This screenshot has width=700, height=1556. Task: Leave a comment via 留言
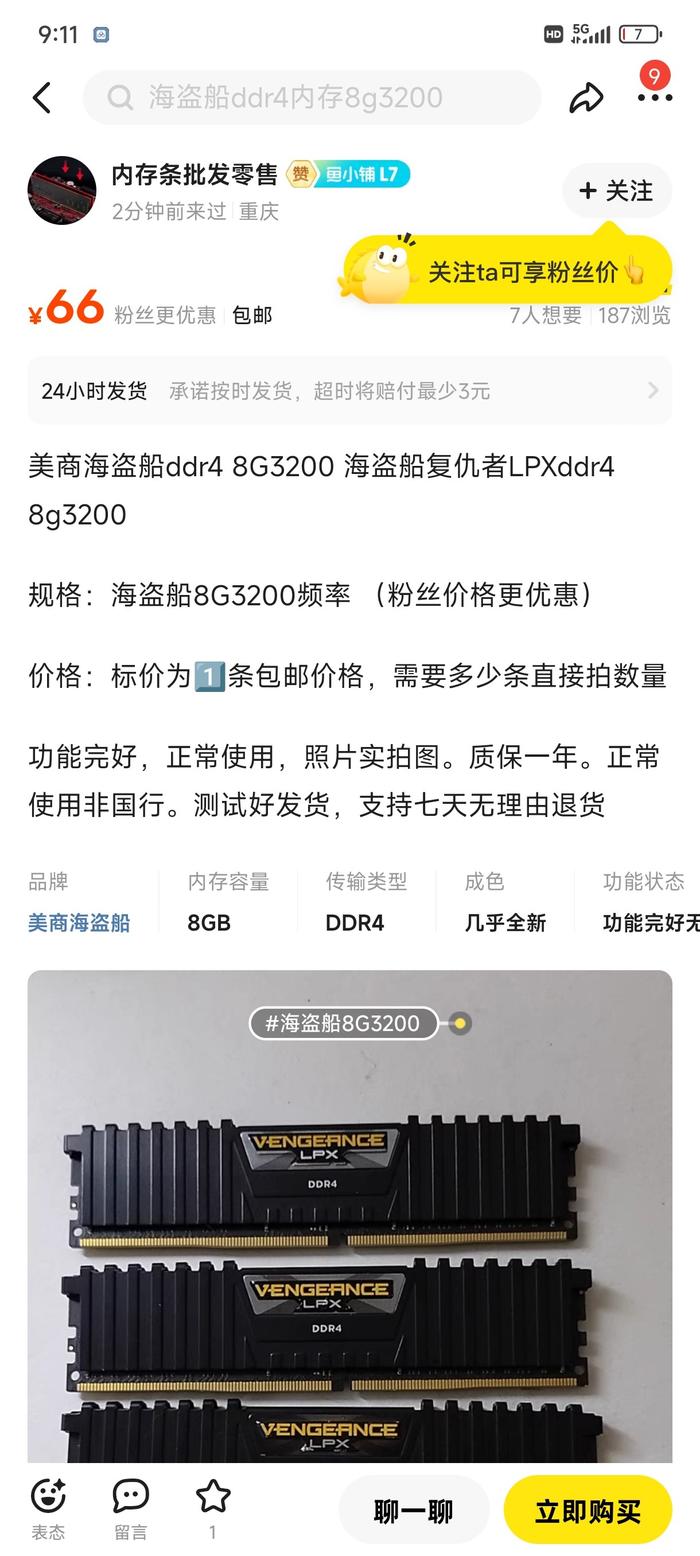[x=130, y=1508]
